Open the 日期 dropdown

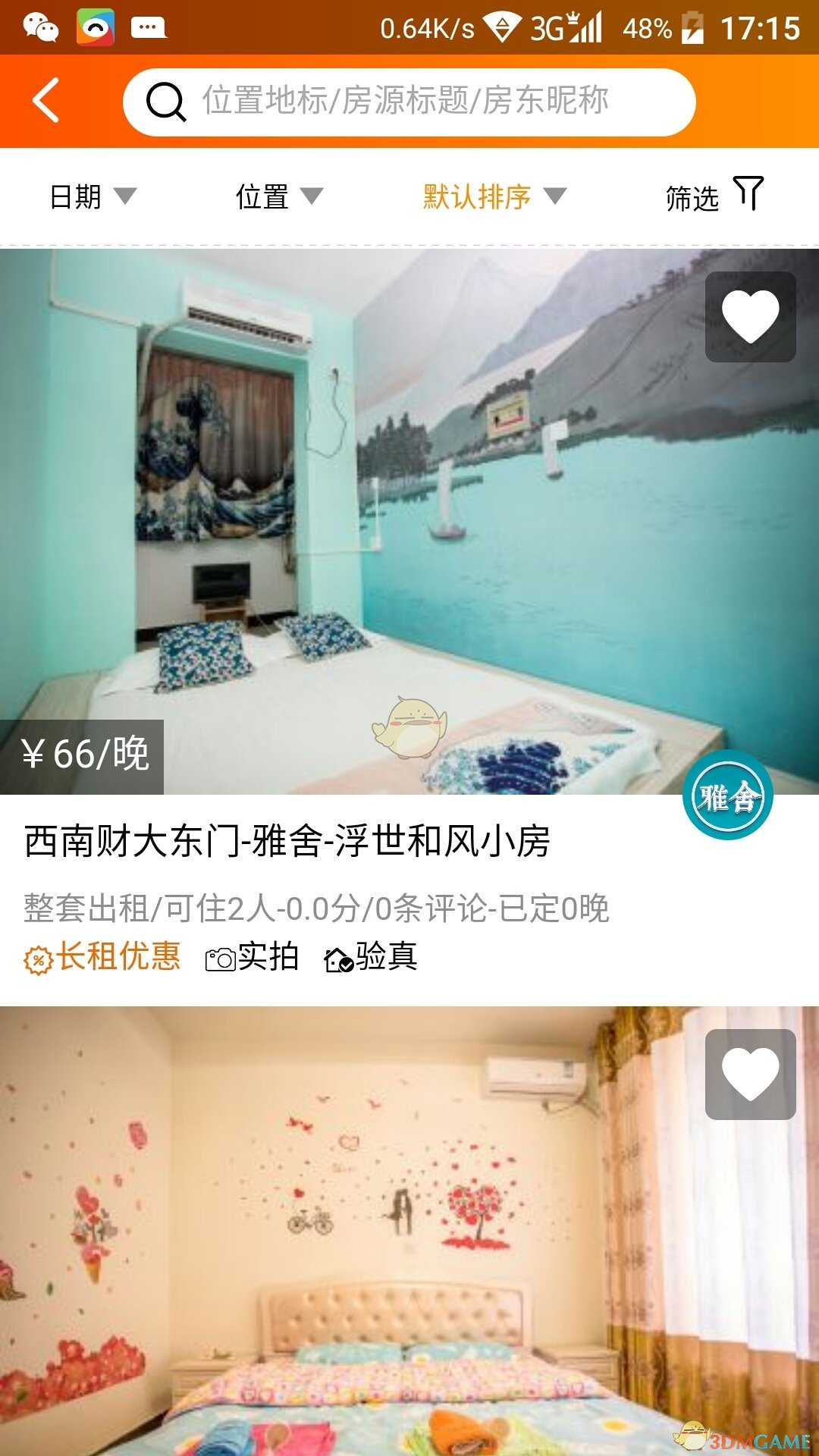coord(93,197)
